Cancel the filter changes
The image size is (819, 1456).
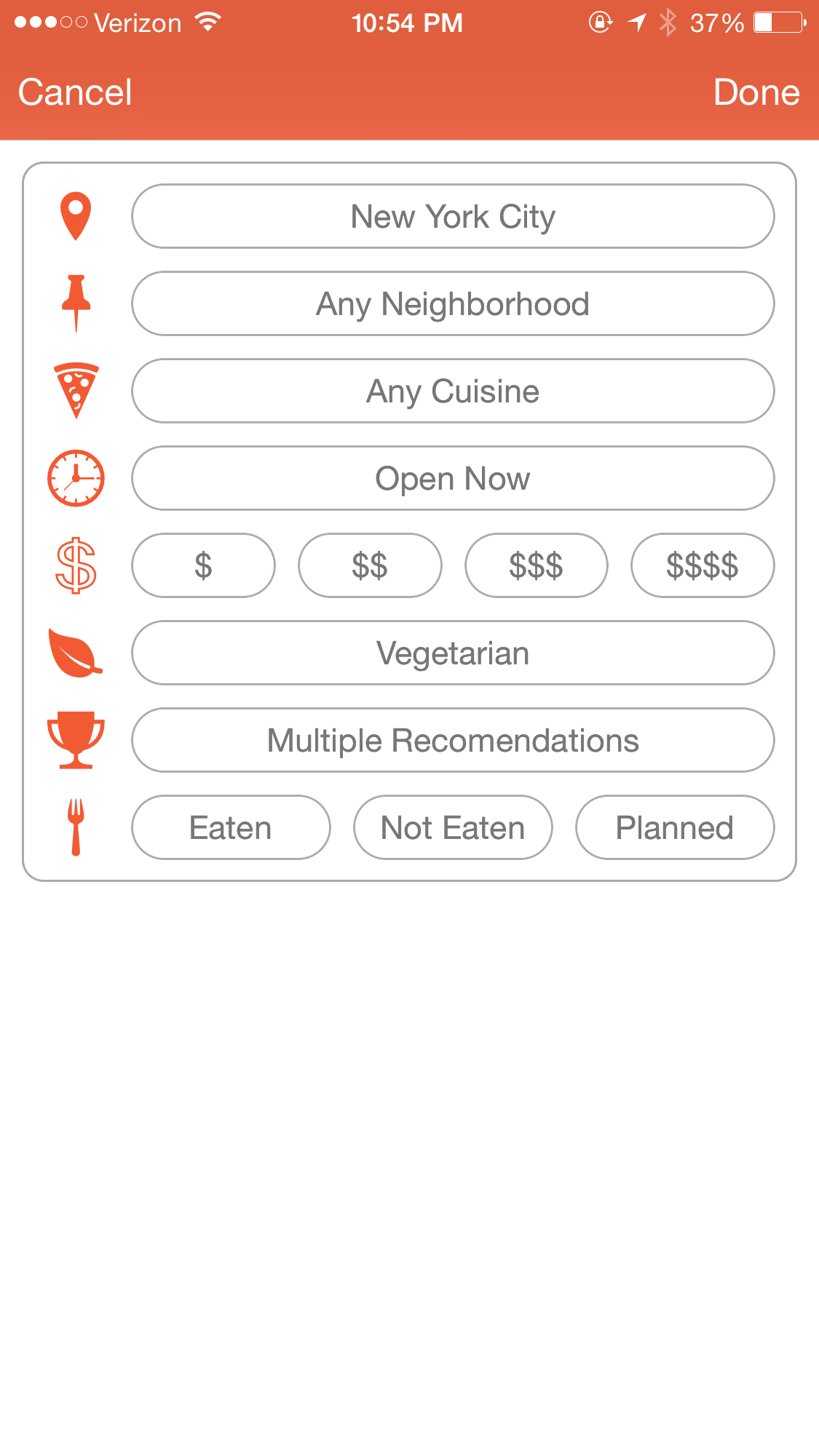click(75, 92)
